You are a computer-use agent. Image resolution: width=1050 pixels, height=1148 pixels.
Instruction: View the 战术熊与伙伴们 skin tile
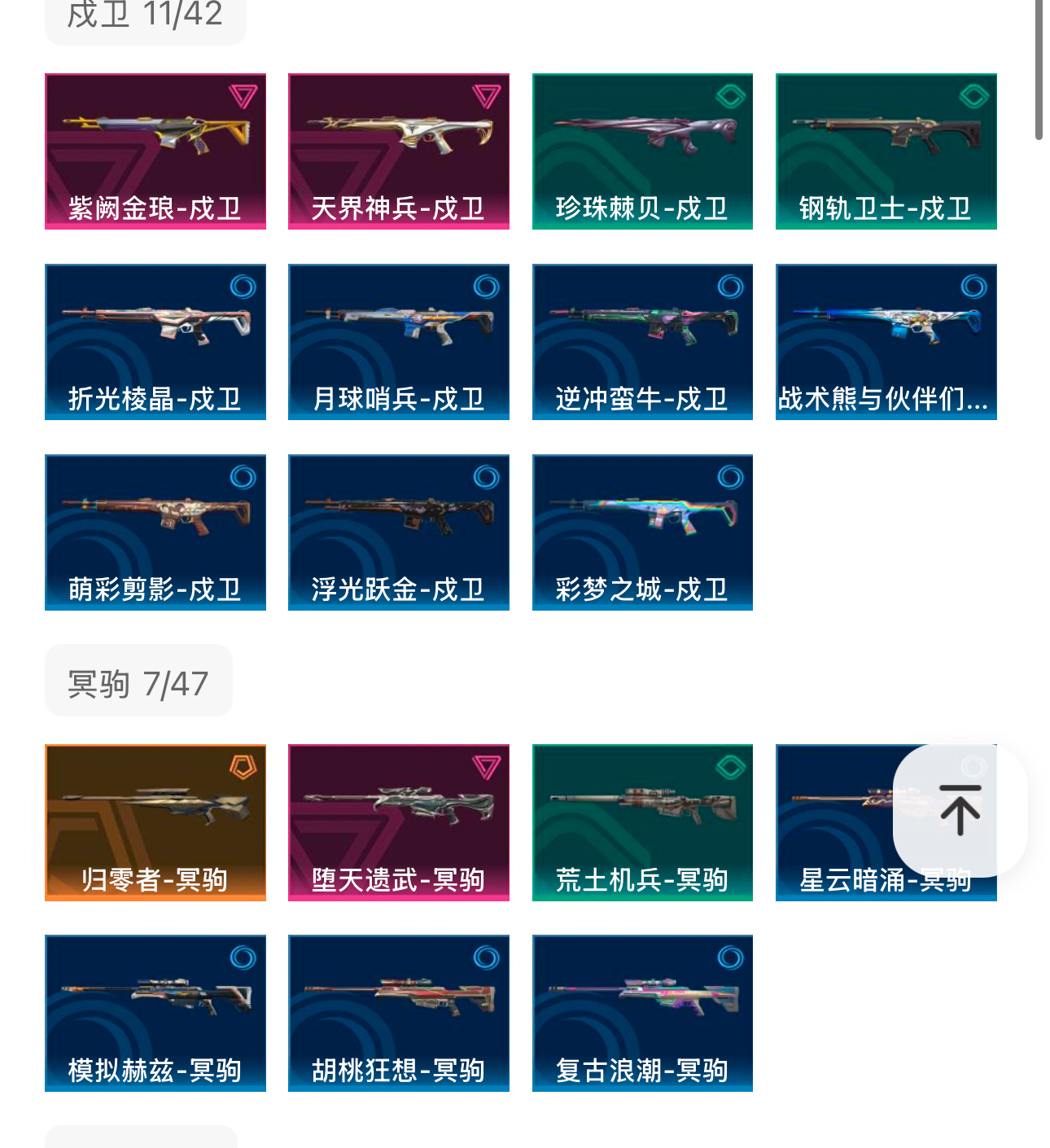(886, 342)
